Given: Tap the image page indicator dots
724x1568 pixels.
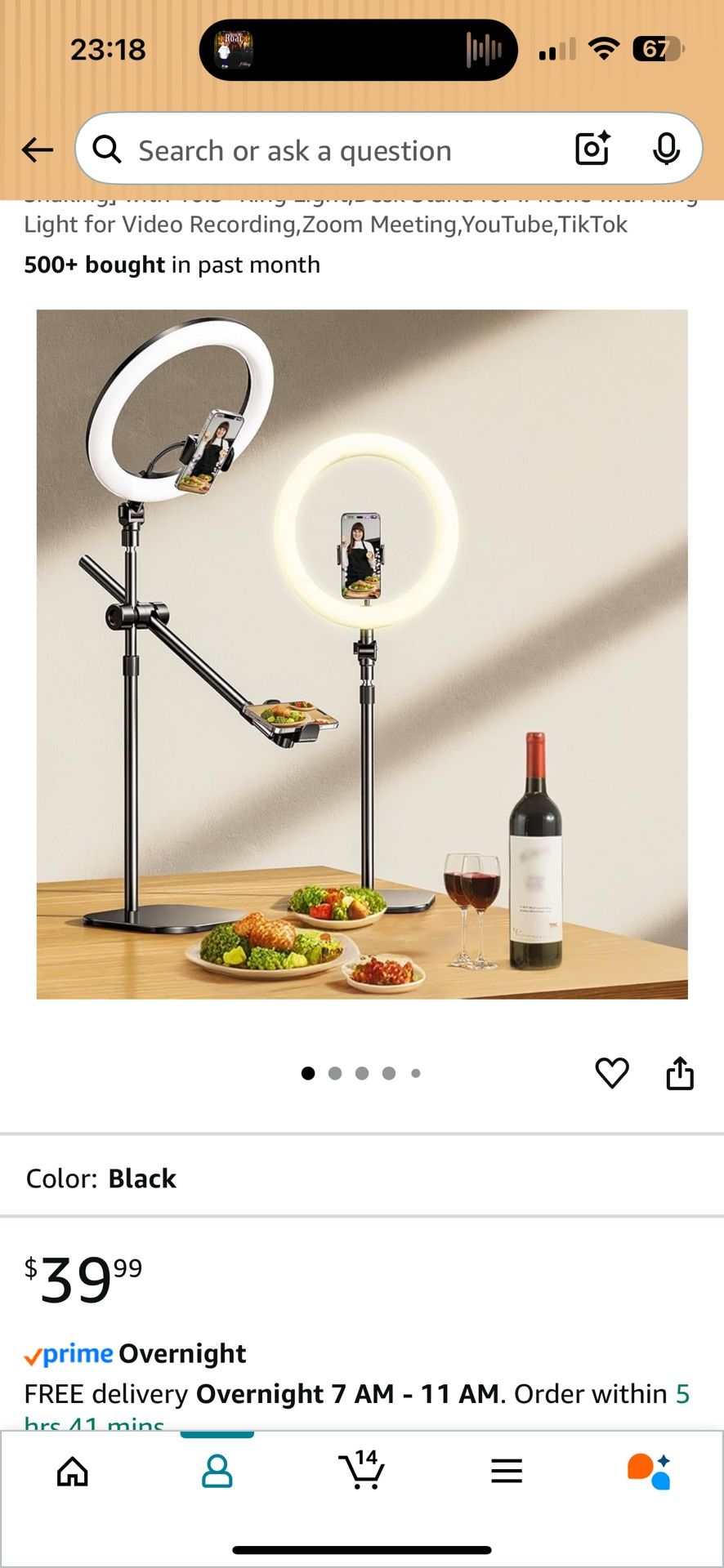Looking at the screenshot, I should point(361,1073).
